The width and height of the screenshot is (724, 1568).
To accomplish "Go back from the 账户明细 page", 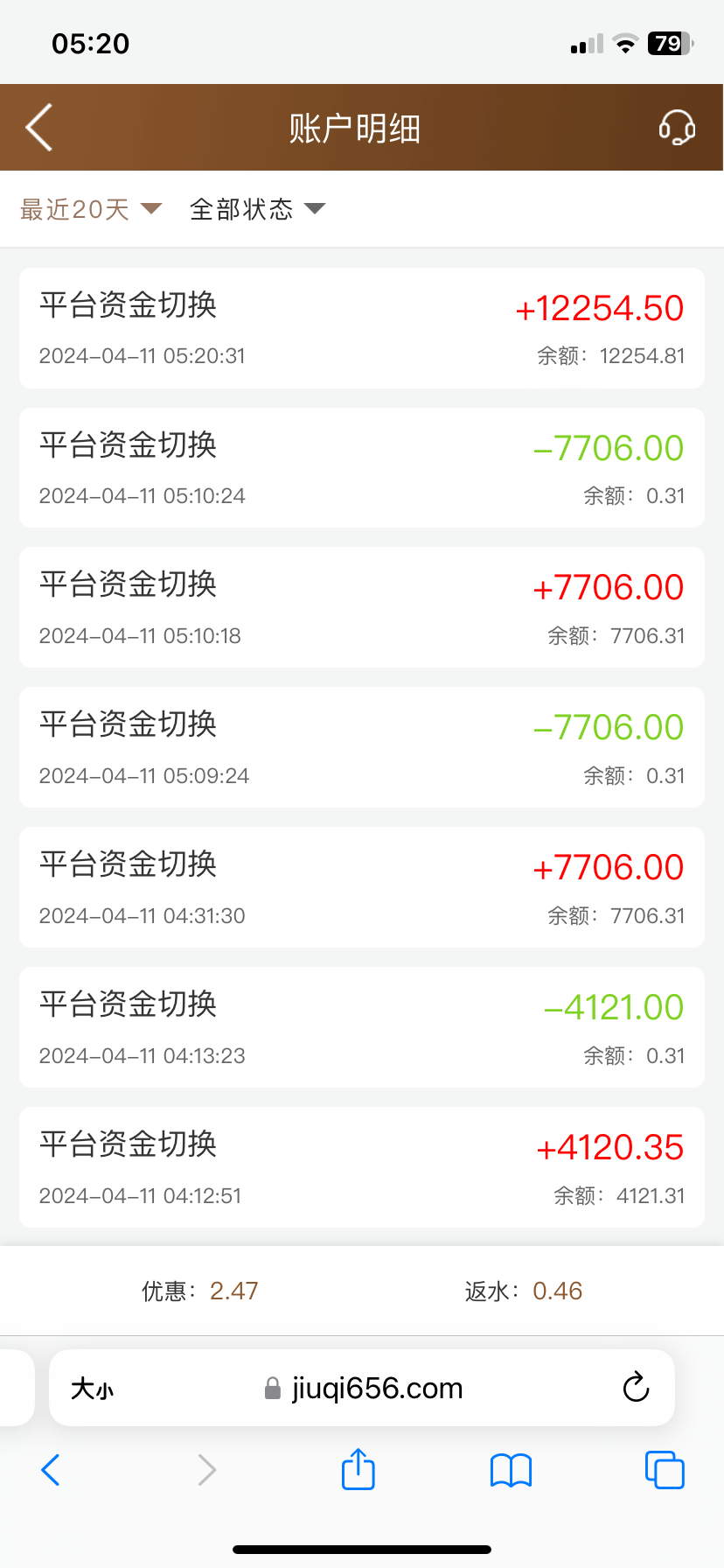I will tap(39, 128).
